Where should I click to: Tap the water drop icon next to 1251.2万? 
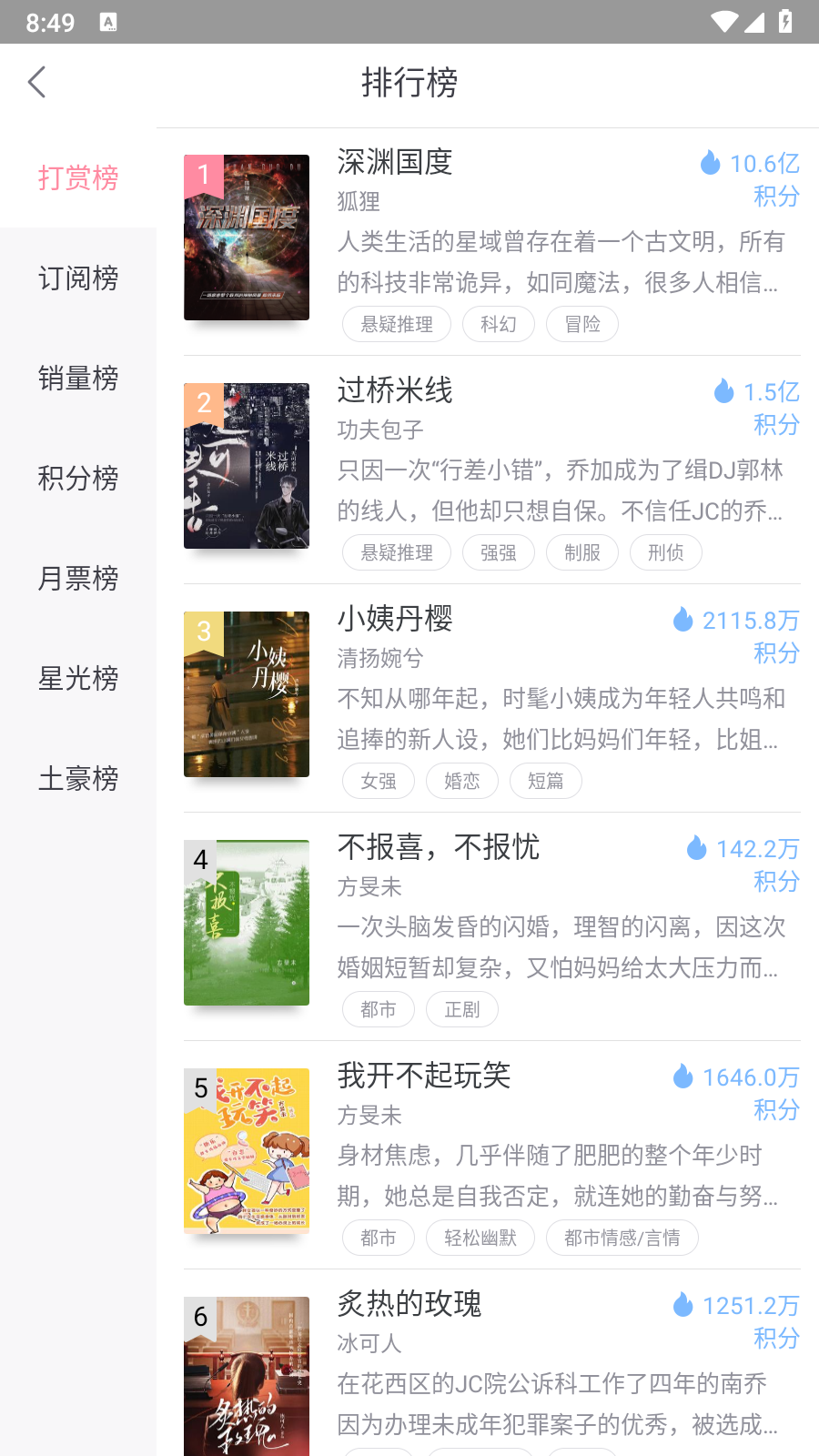point(682,1305)
